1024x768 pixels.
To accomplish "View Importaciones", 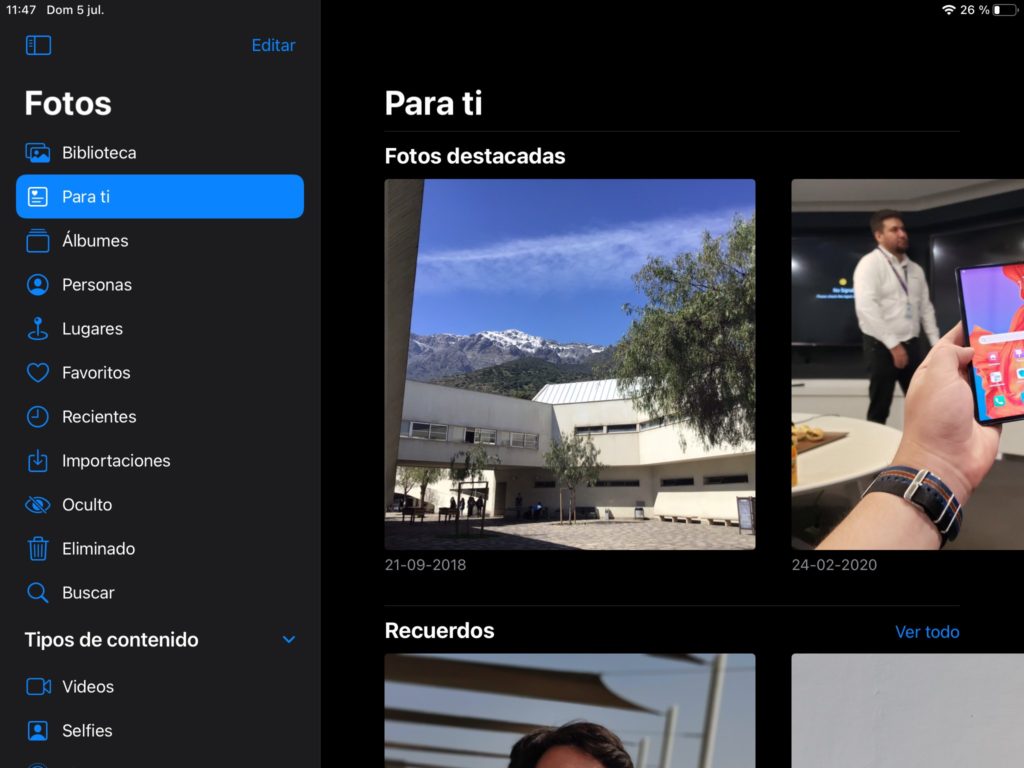I will [115, 461].
